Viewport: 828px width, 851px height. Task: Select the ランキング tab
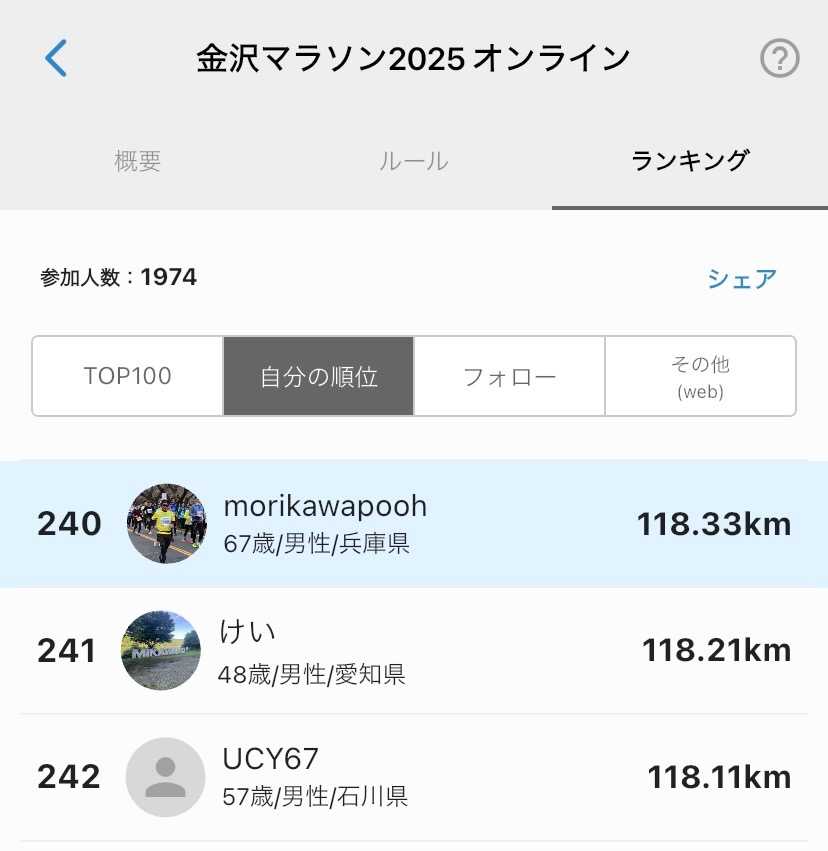click(x=689, y=161)
